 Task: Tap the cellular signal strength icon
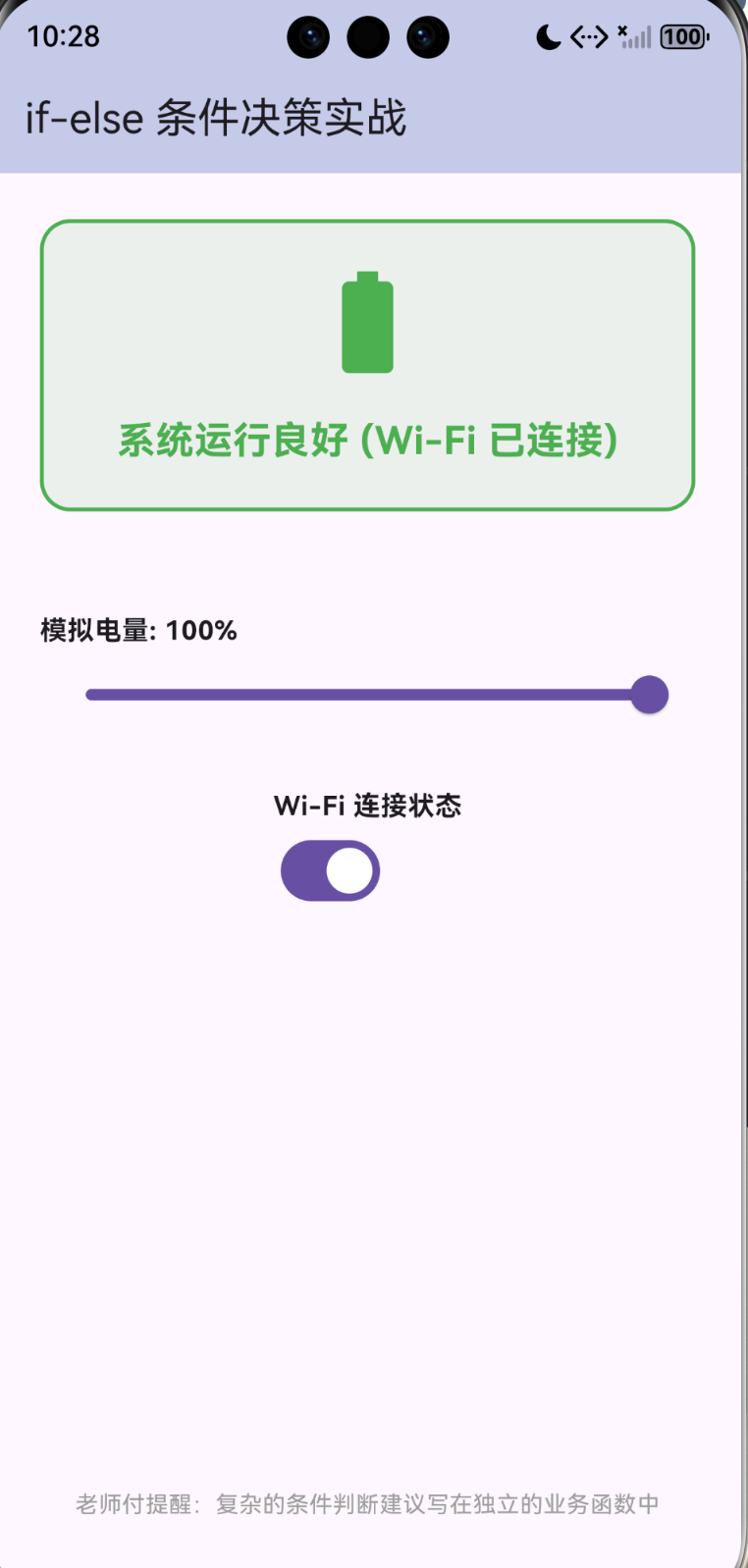[x=636, y=39]
